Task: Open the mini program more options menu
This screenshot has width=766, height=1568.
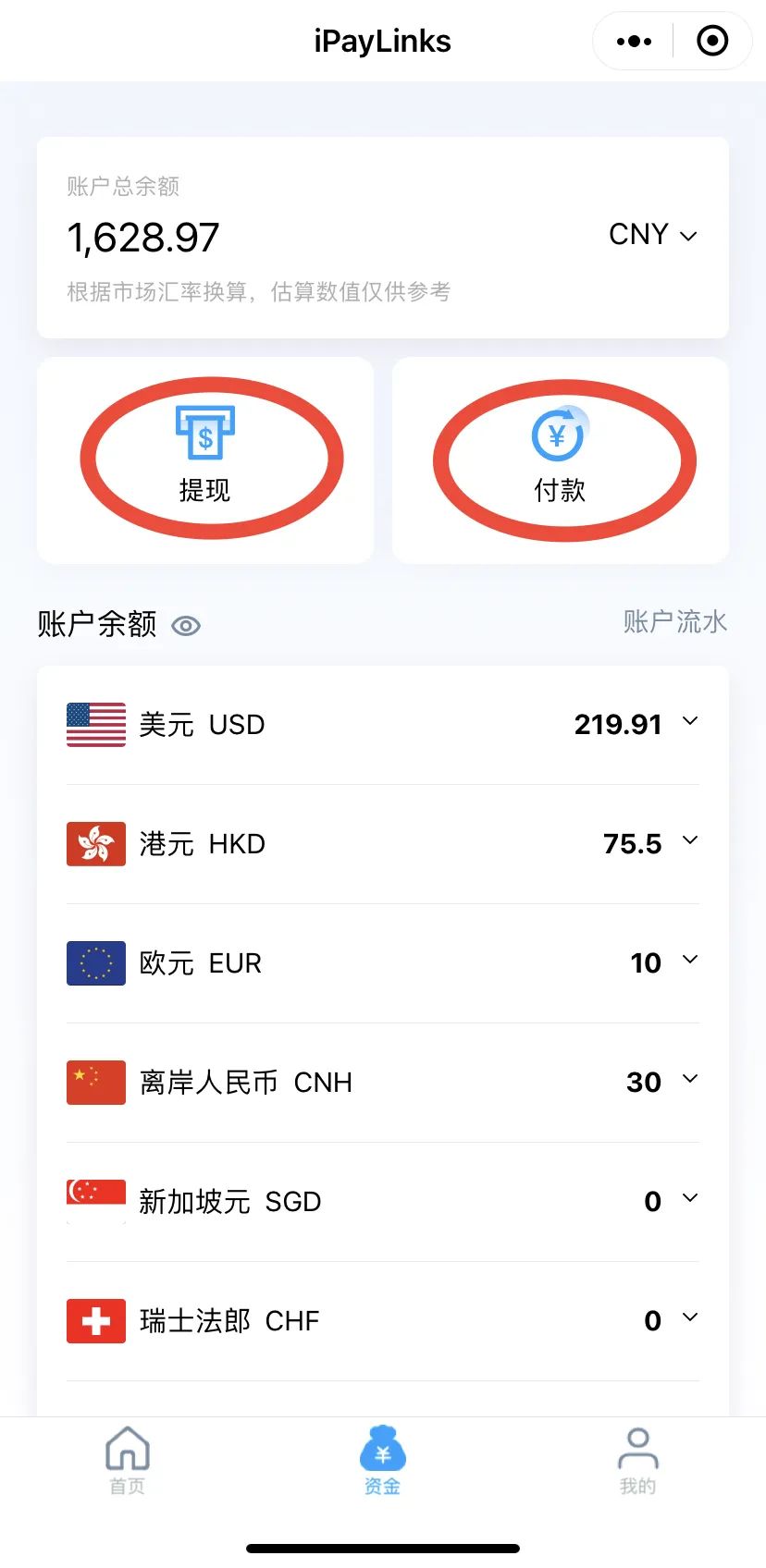Action: pos(634,42)
